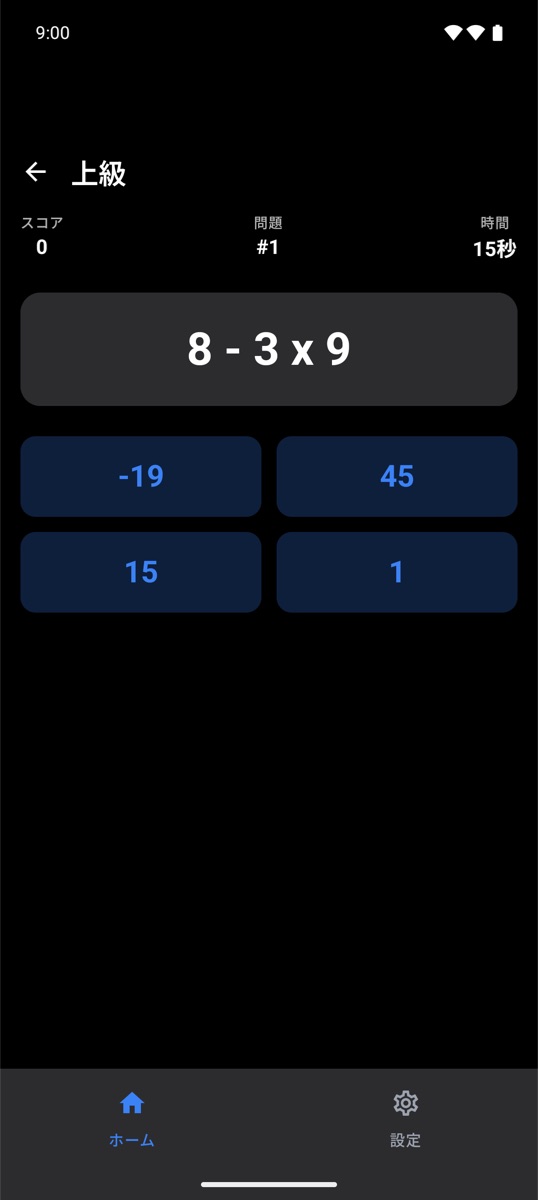Switch to the ホーム tab
This screenshot has height=1200, width=538.
[x=132, y=1119]
